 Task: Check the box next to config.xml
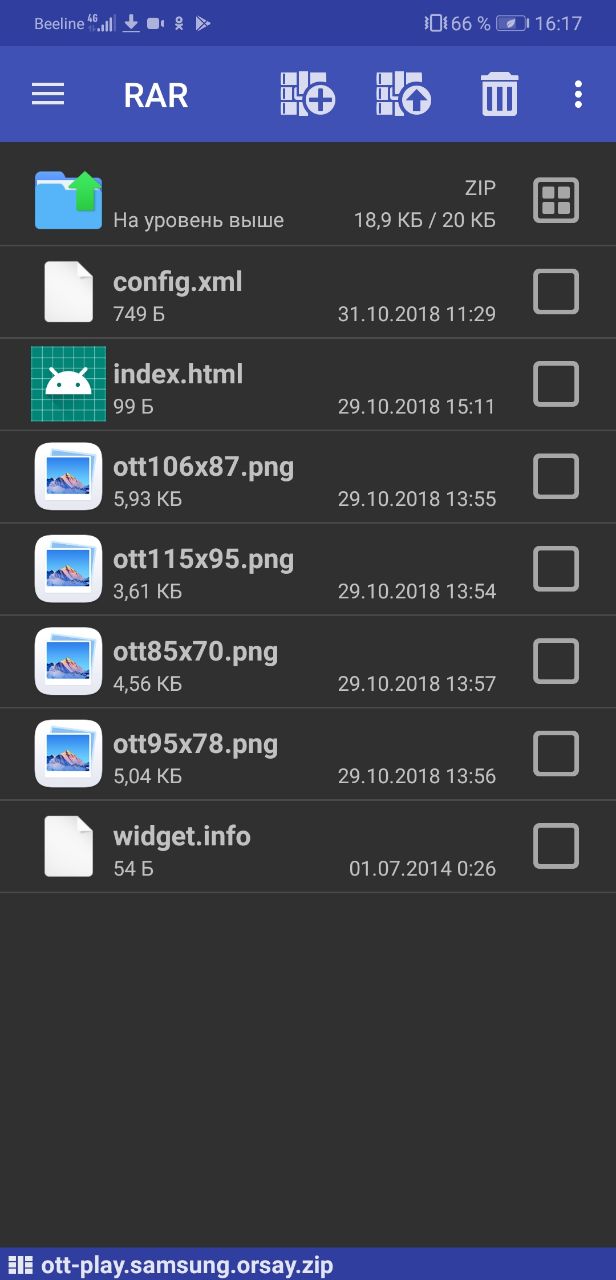[x=556, y=292]
